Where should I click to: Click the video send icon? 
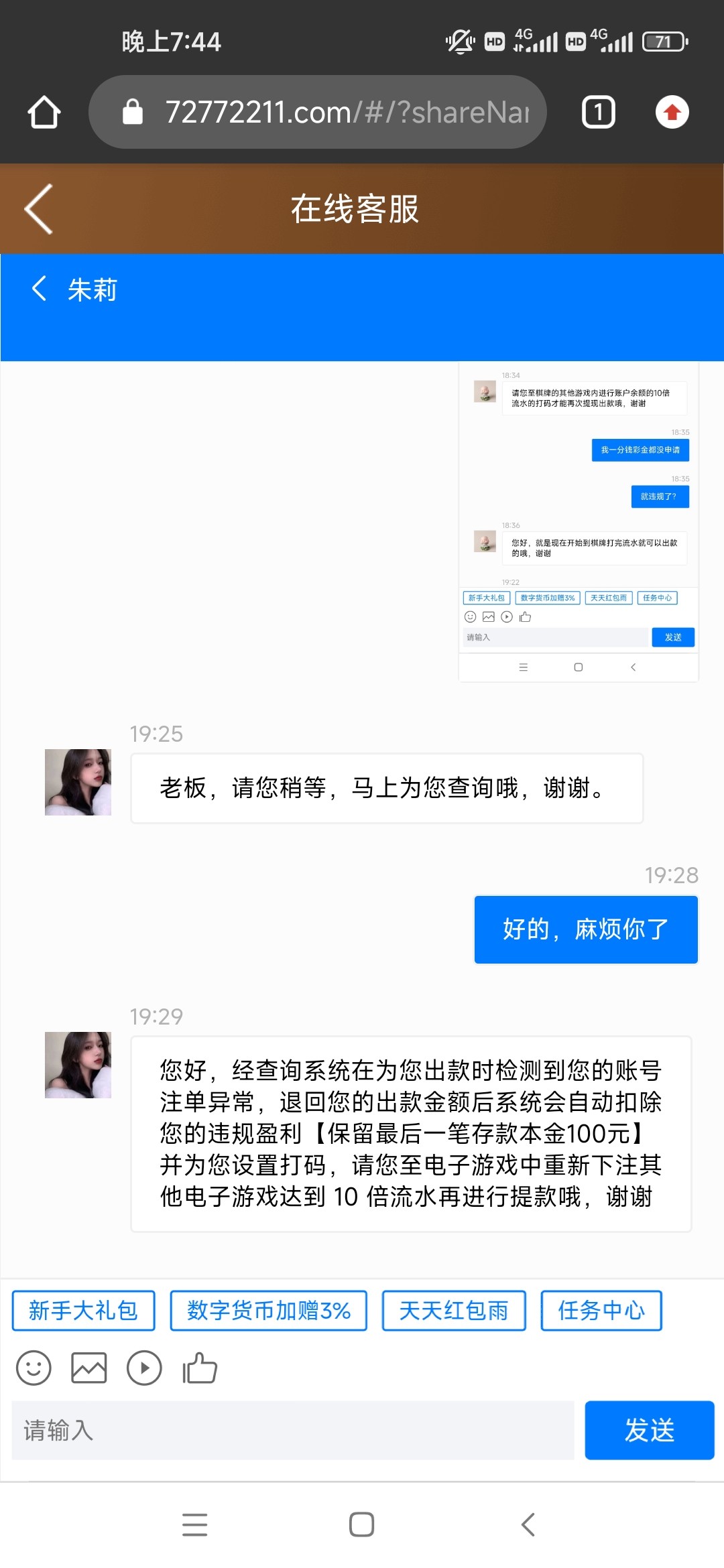pos(143,1367)
